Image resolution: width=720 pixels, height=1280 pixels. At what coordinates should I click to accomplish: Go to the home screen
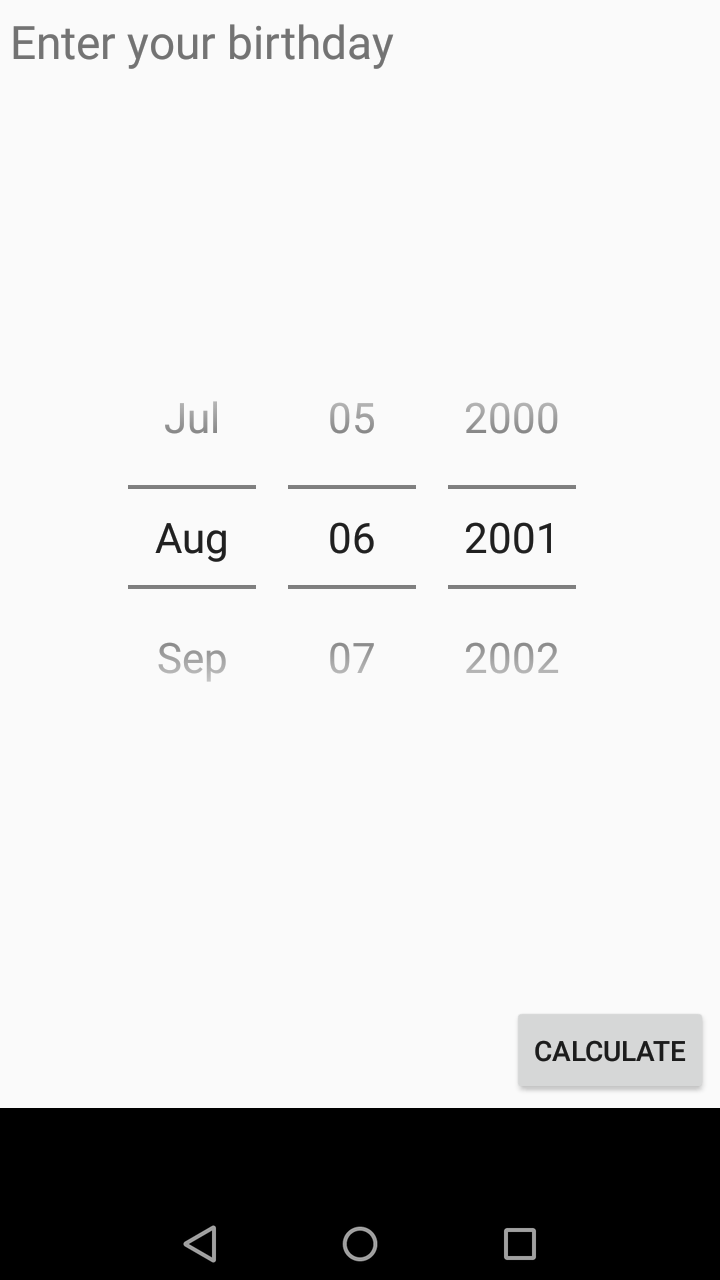360,1244
